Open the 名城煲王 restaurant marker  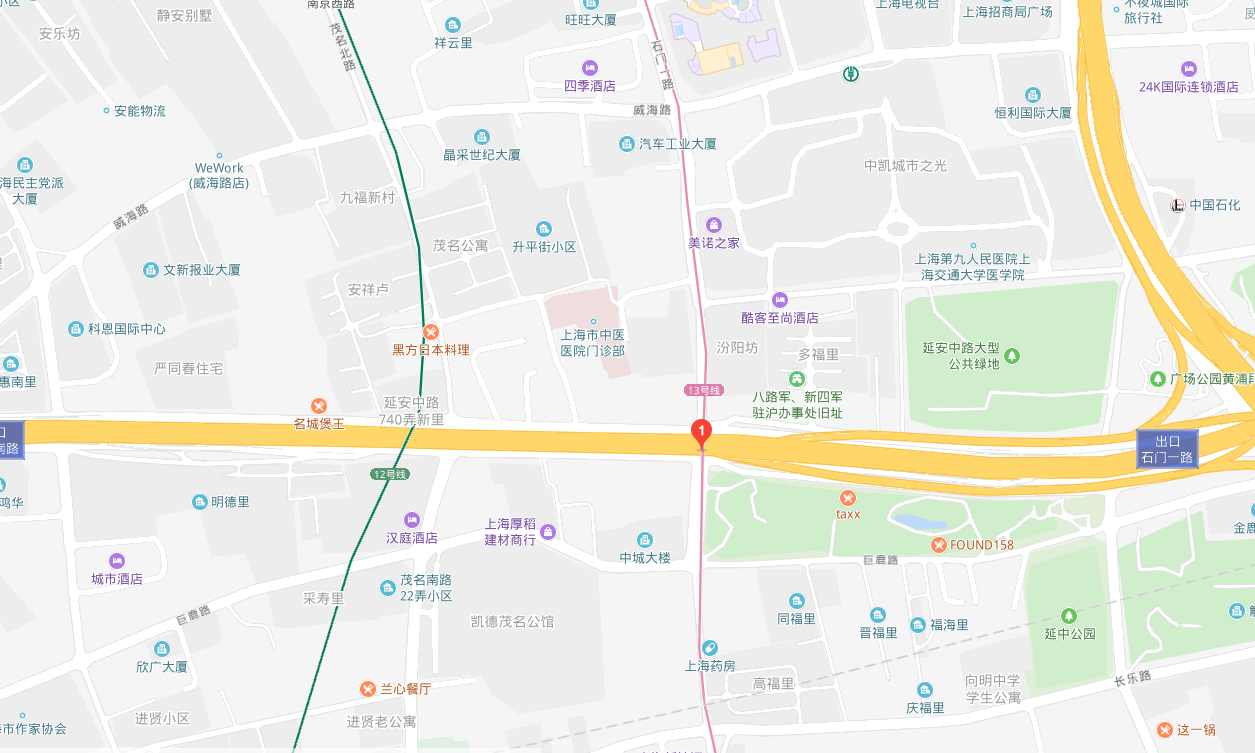(319, 405)
